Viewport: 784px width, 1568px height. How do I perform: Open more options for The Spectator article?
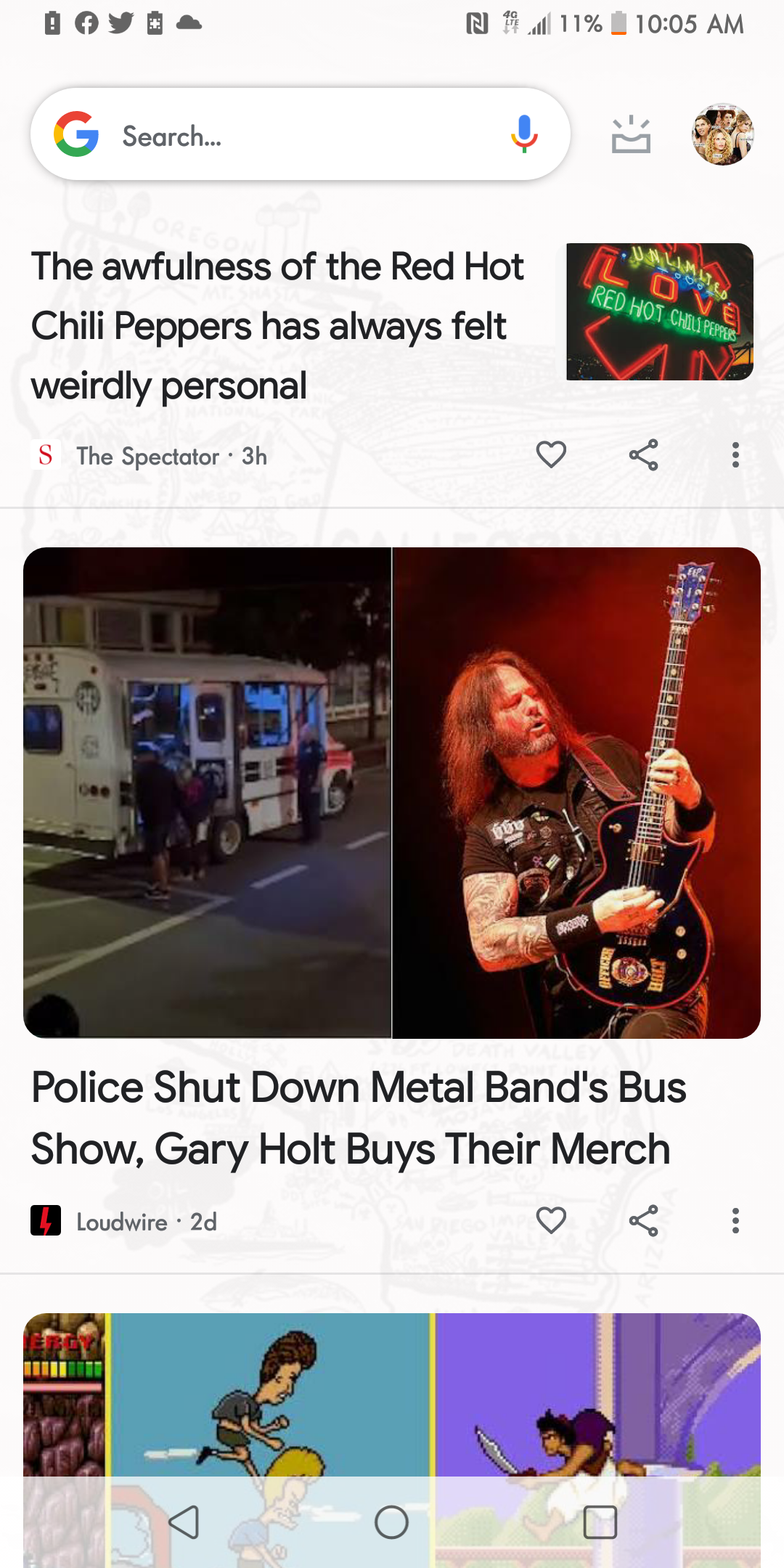click(x=735, y=455)
